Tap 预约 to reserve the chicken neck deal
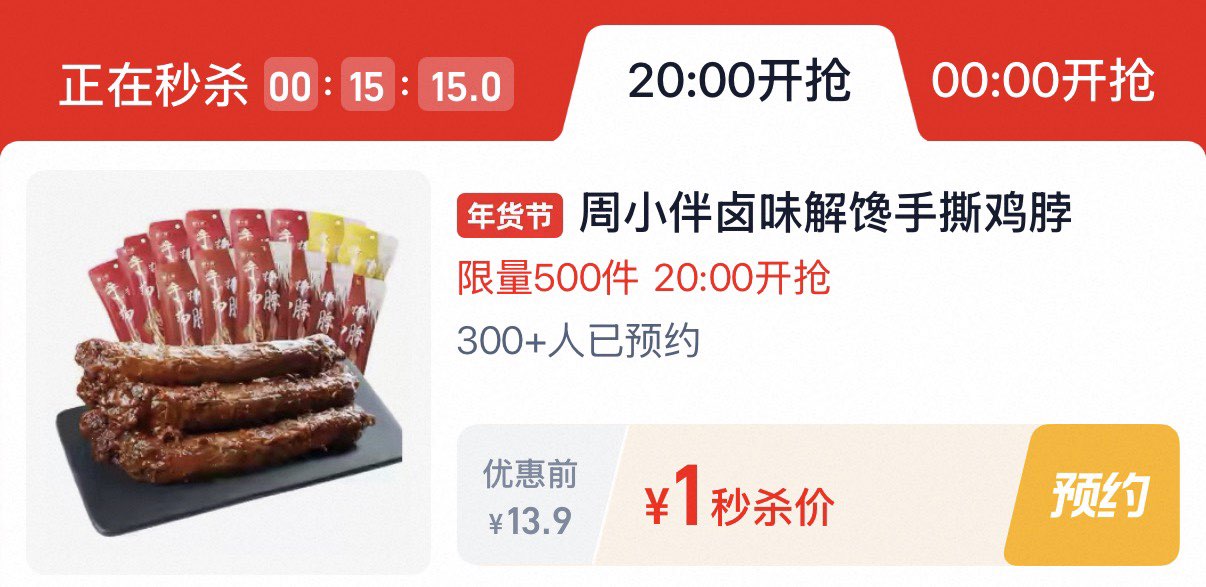The height and width of the screenshot is (587, 1206). 1098,495
